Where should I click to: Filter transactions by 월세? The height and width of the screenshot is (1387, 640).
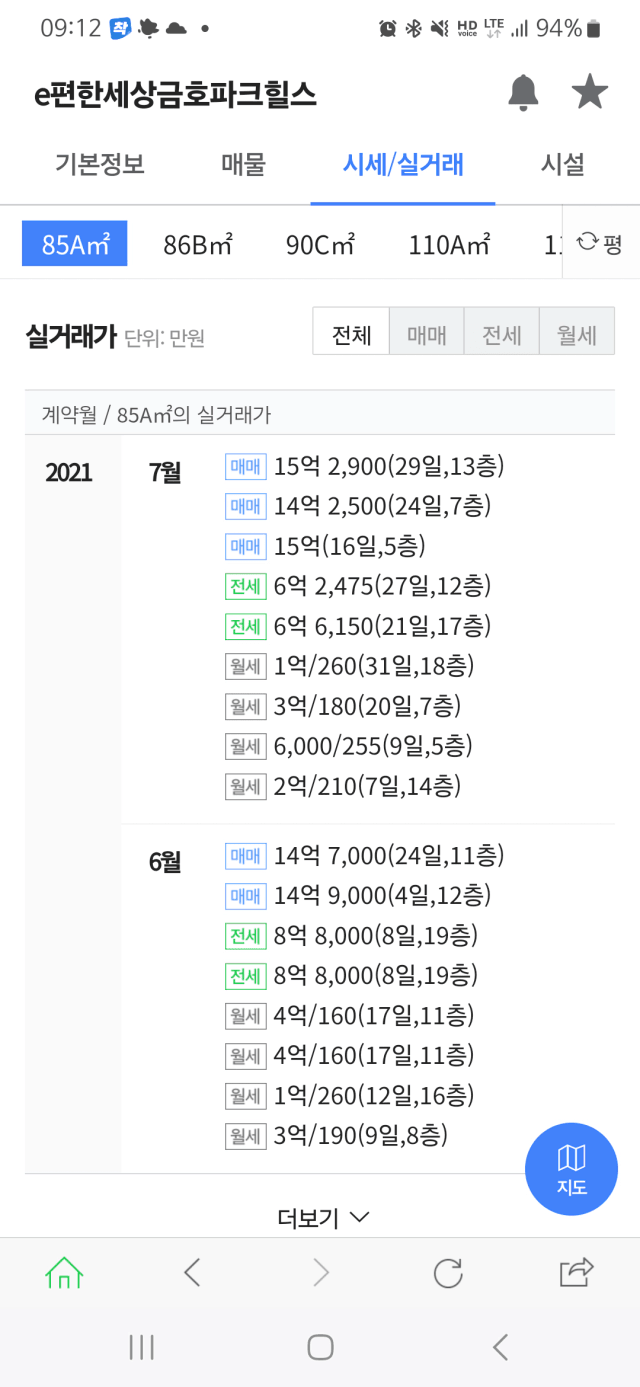tap(577, 331)
